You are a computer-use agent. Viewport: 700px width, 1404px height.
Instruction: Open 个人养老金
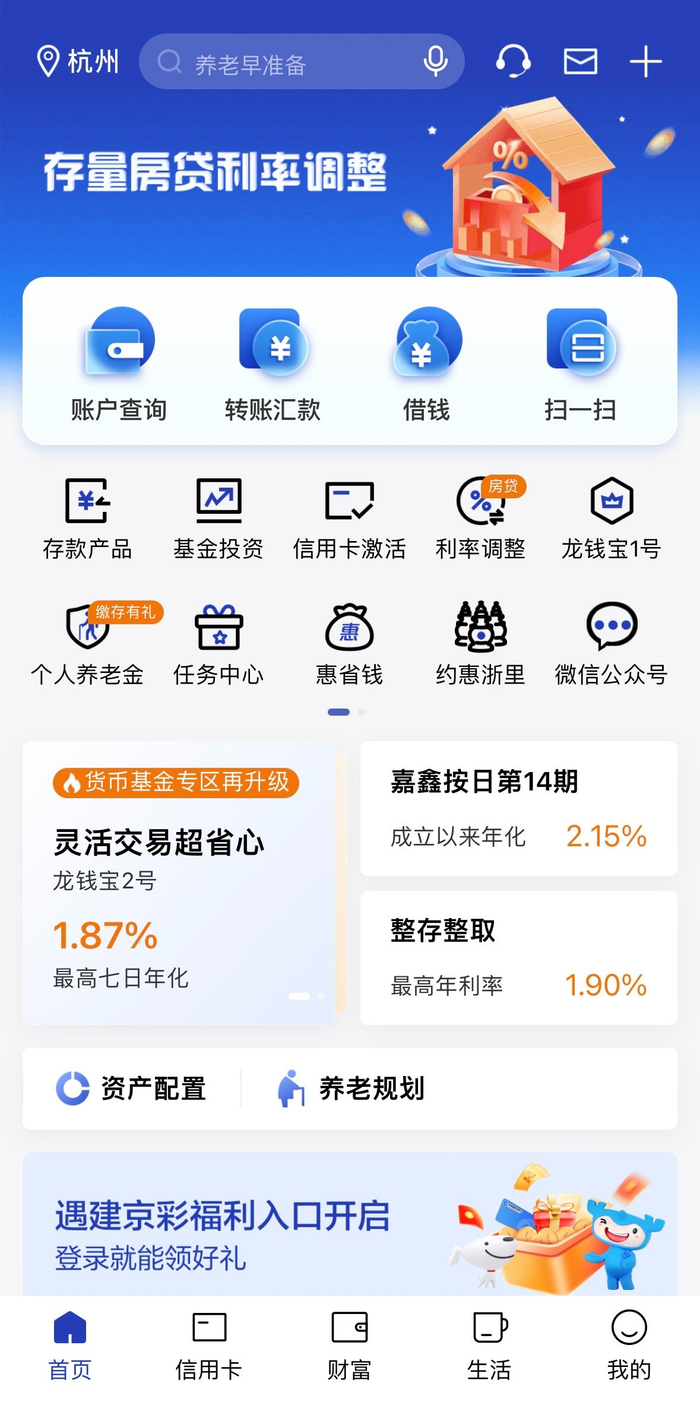point(87,644)
